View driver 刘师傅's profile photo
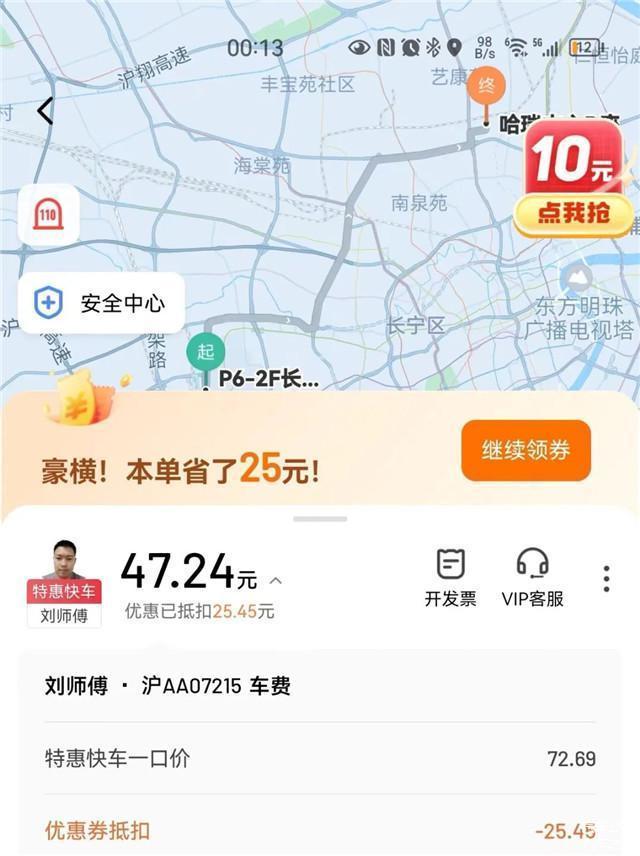 pyautogui.click(x=64, y=562)
